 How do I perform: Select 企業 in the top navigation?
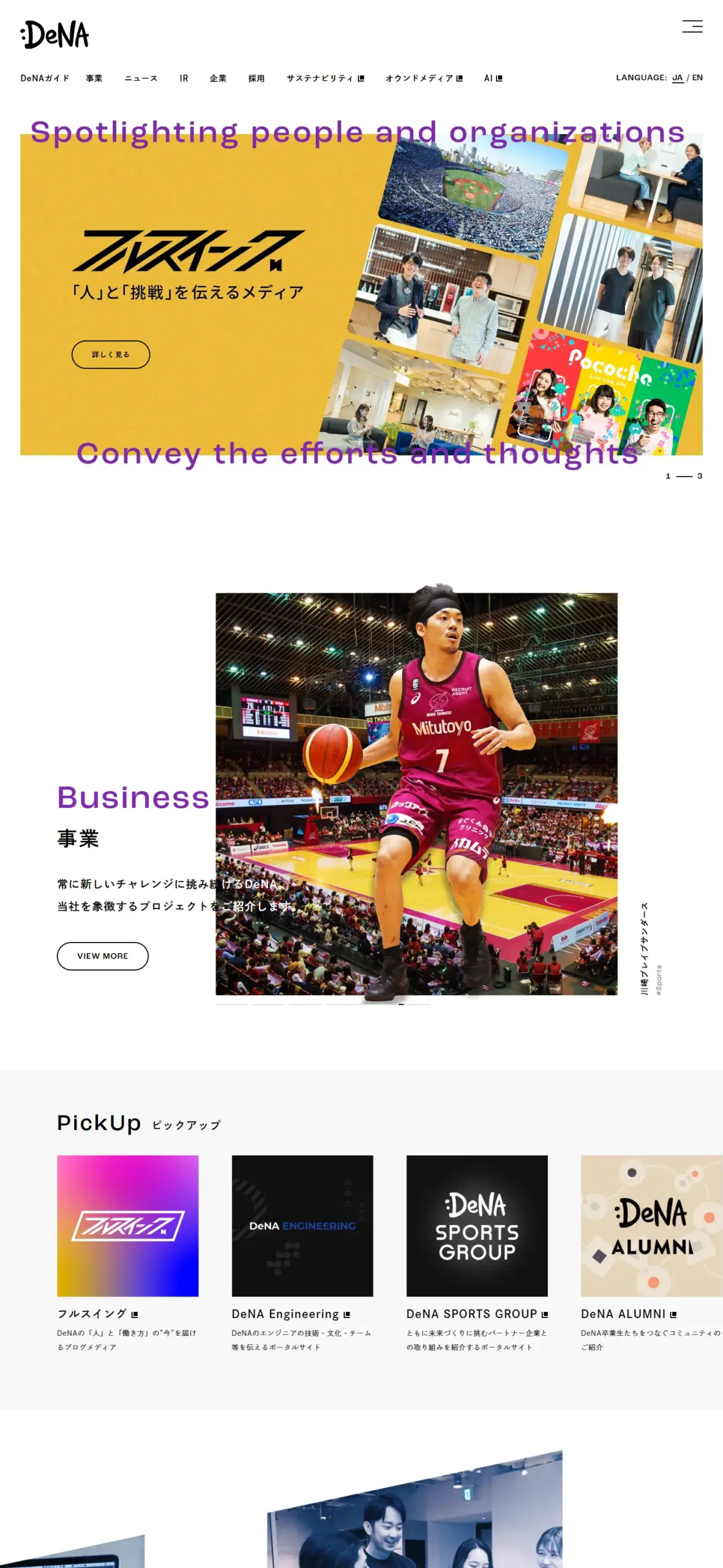(218, 78)
